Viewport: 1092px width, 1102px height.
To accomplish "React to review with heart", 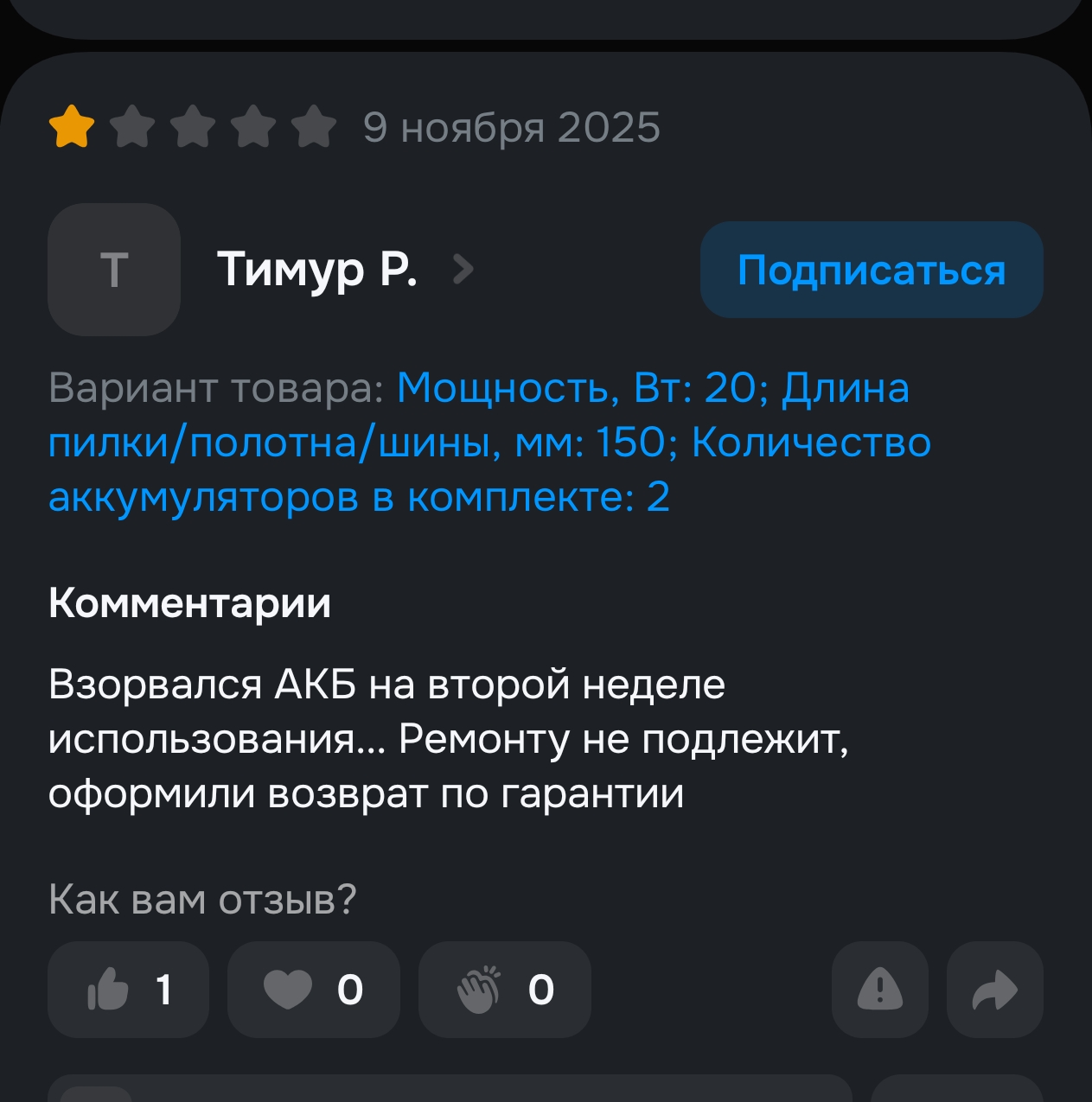I will [313, 989].
